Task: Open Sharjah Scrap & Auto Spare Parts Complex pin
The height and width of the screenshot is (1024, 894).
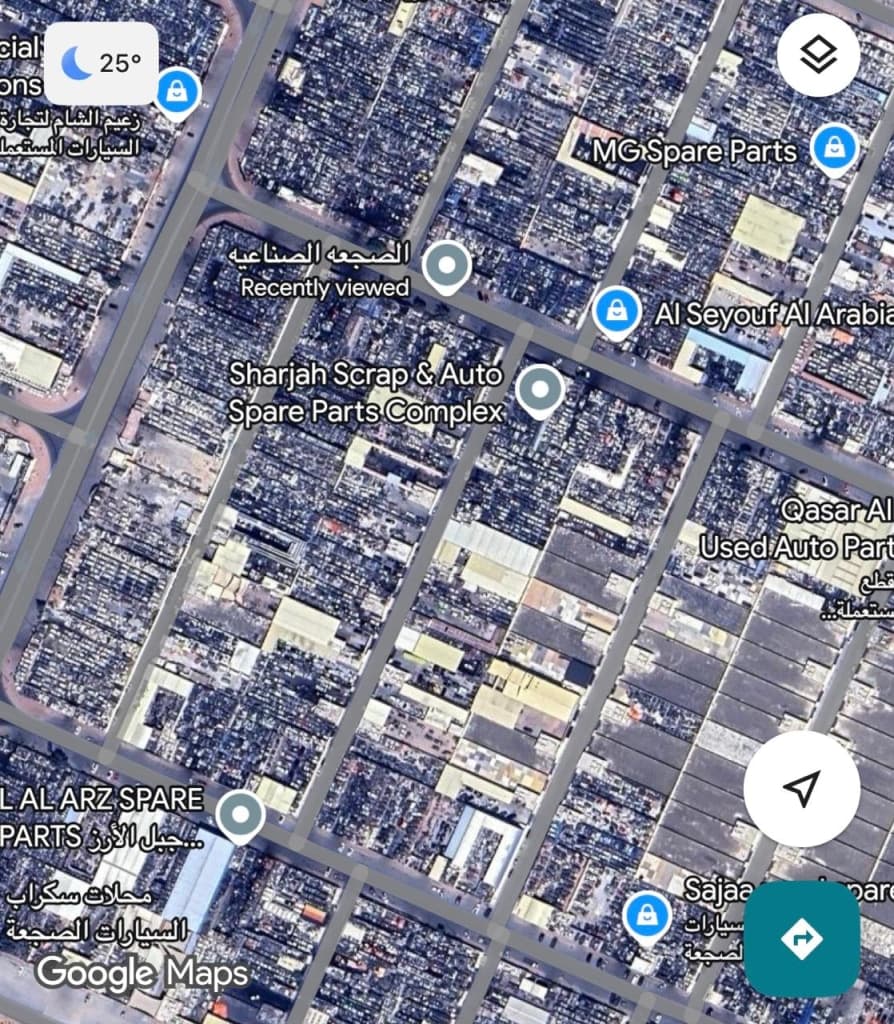Action: 540,389
